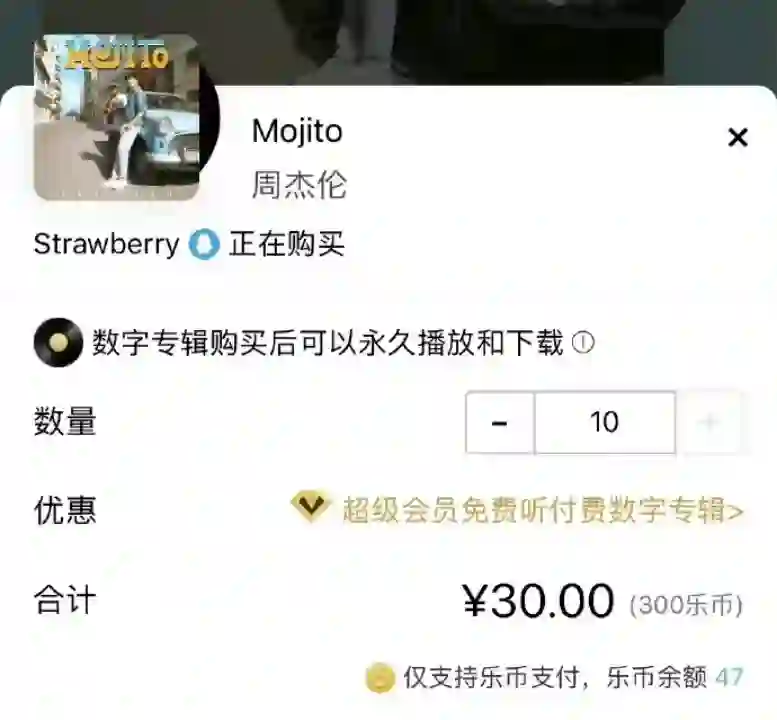Increase the purchase quantity with plus
This screenshot has width=777, height=720.
coord(710,422)
